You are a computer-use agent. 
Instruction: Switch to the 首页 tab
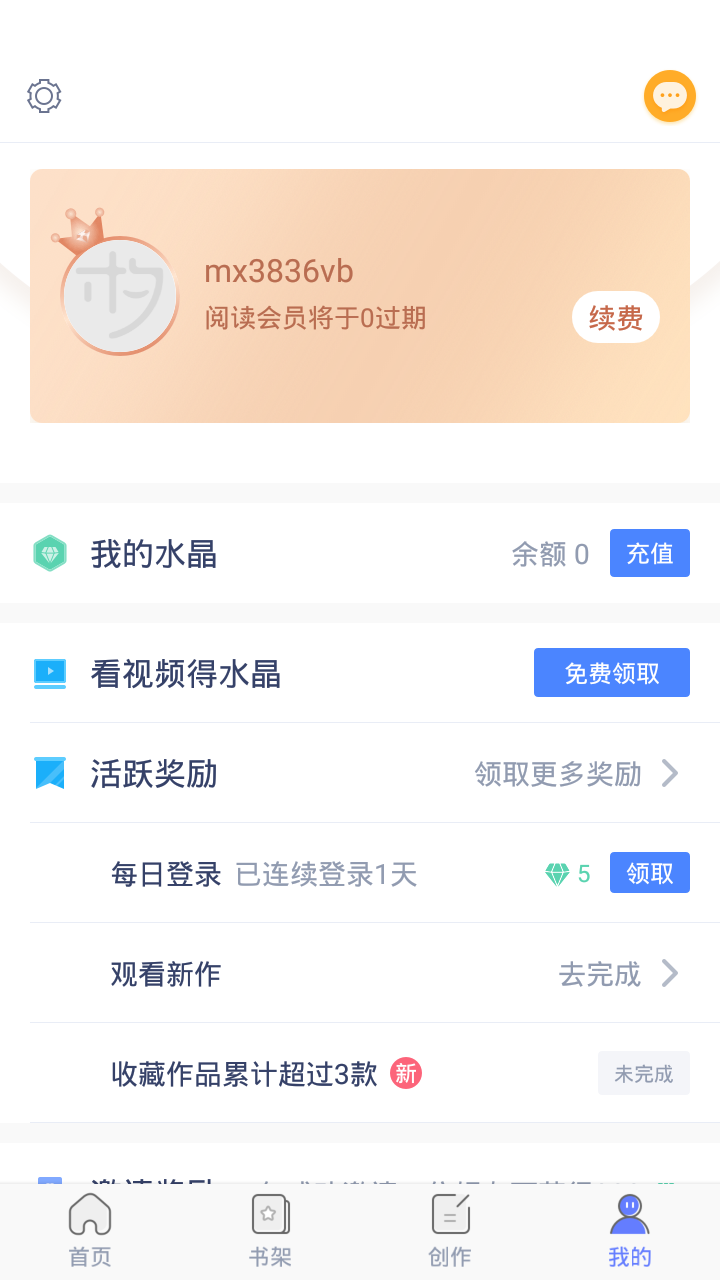(x=90, y=1230)
